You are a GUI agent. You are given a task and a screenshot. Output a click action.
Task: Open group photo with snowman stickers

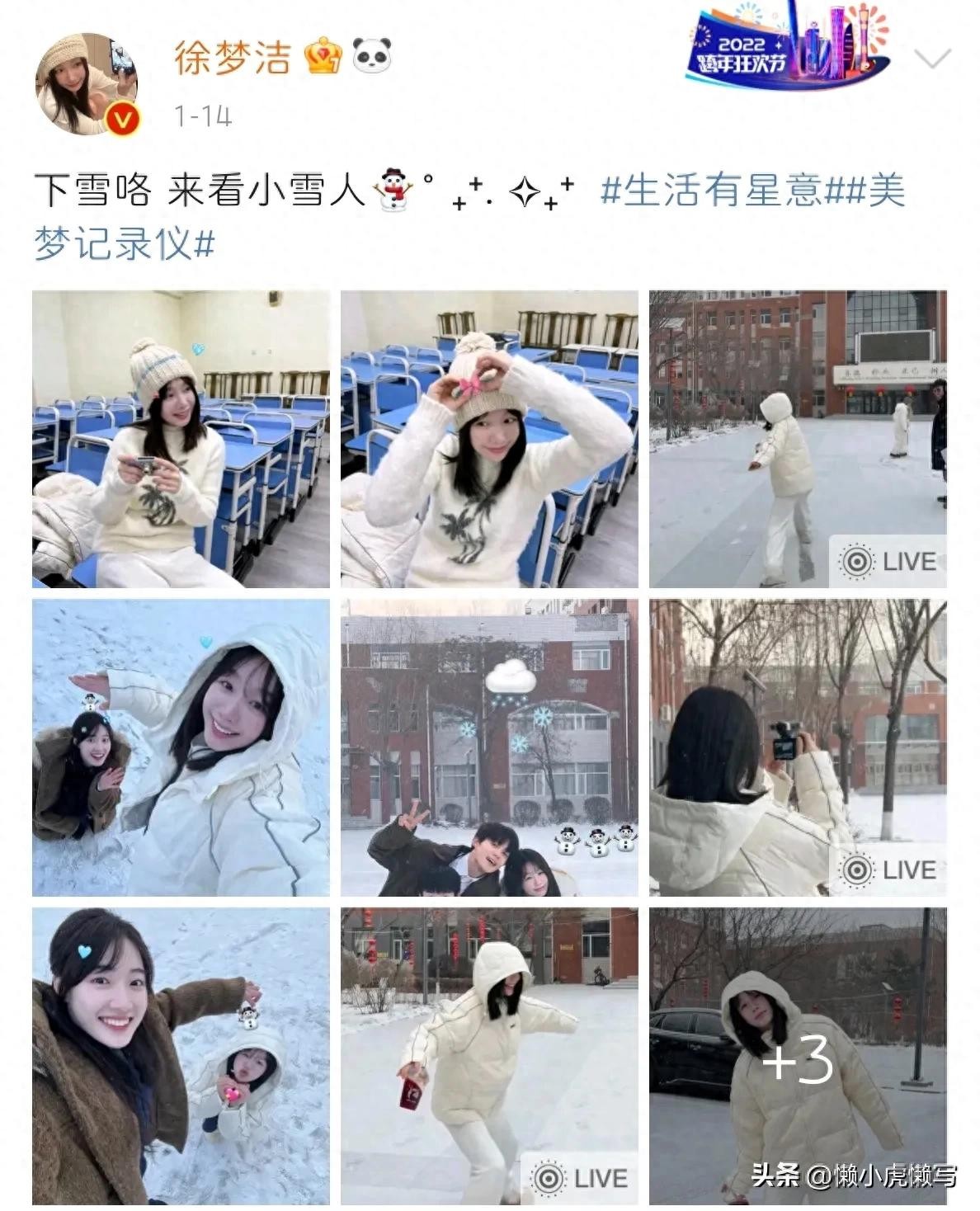click(489, 747)
